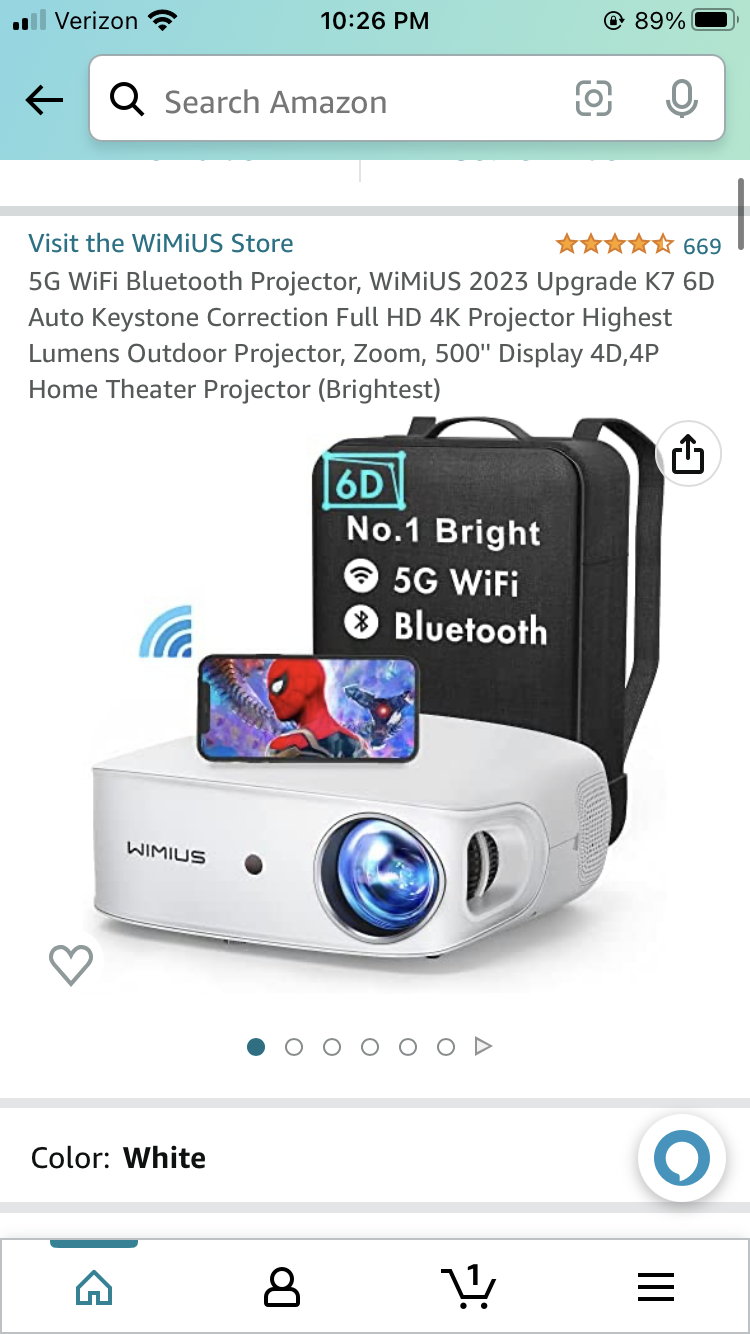Add projector to wish list heart

pyautogui.click(x=71, y=965)
